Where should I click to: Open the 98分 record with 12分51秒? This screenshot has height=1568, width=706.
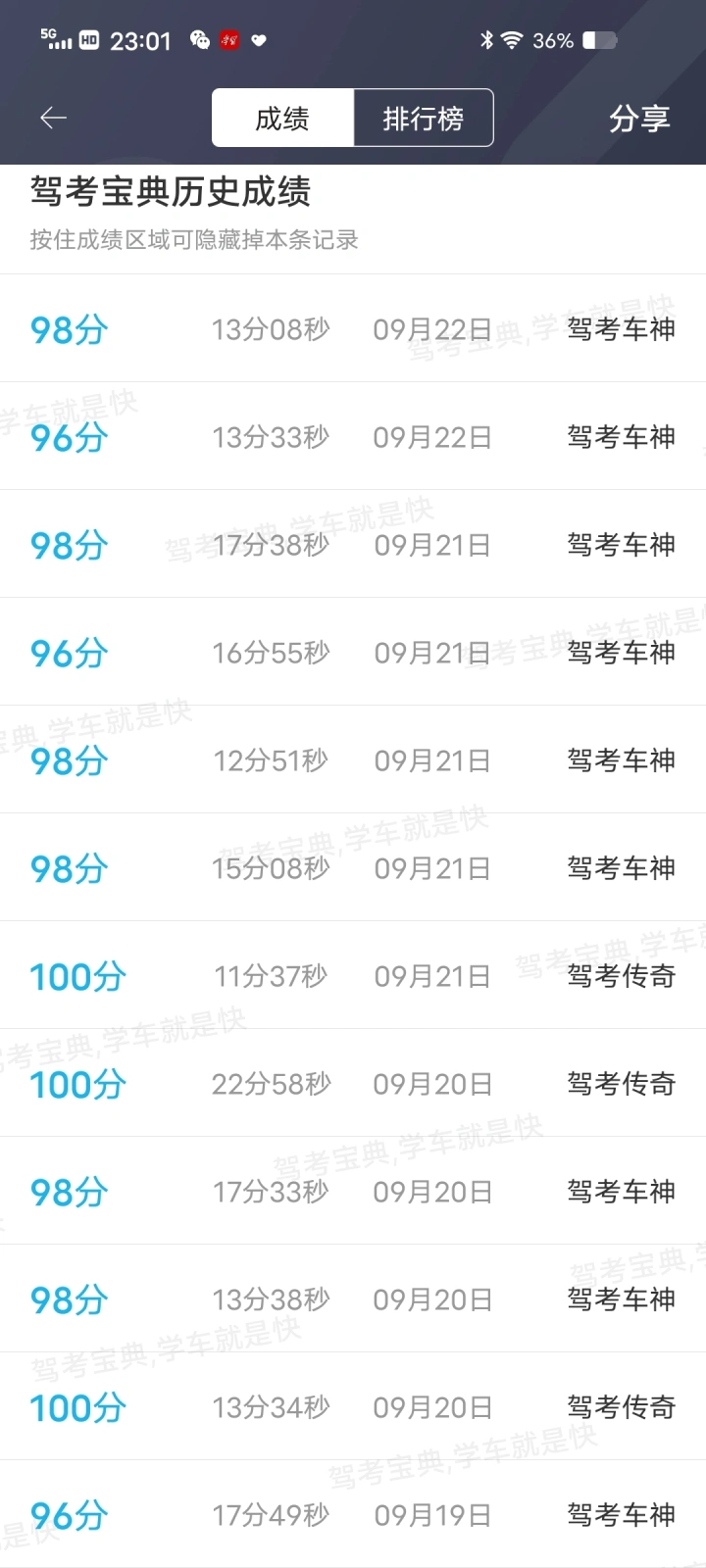353,759
